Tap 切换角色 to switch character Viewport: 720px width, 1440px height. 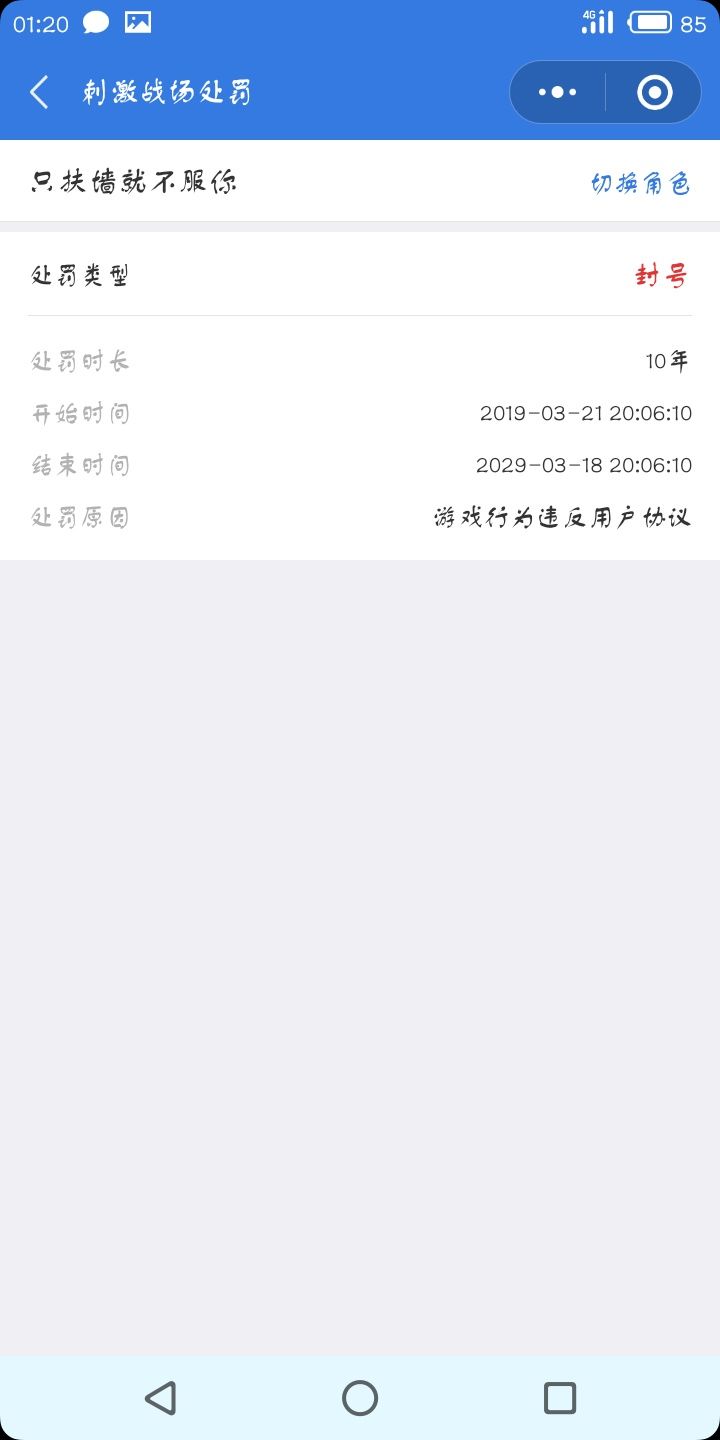pyautogui.click(x=640, y=183)
